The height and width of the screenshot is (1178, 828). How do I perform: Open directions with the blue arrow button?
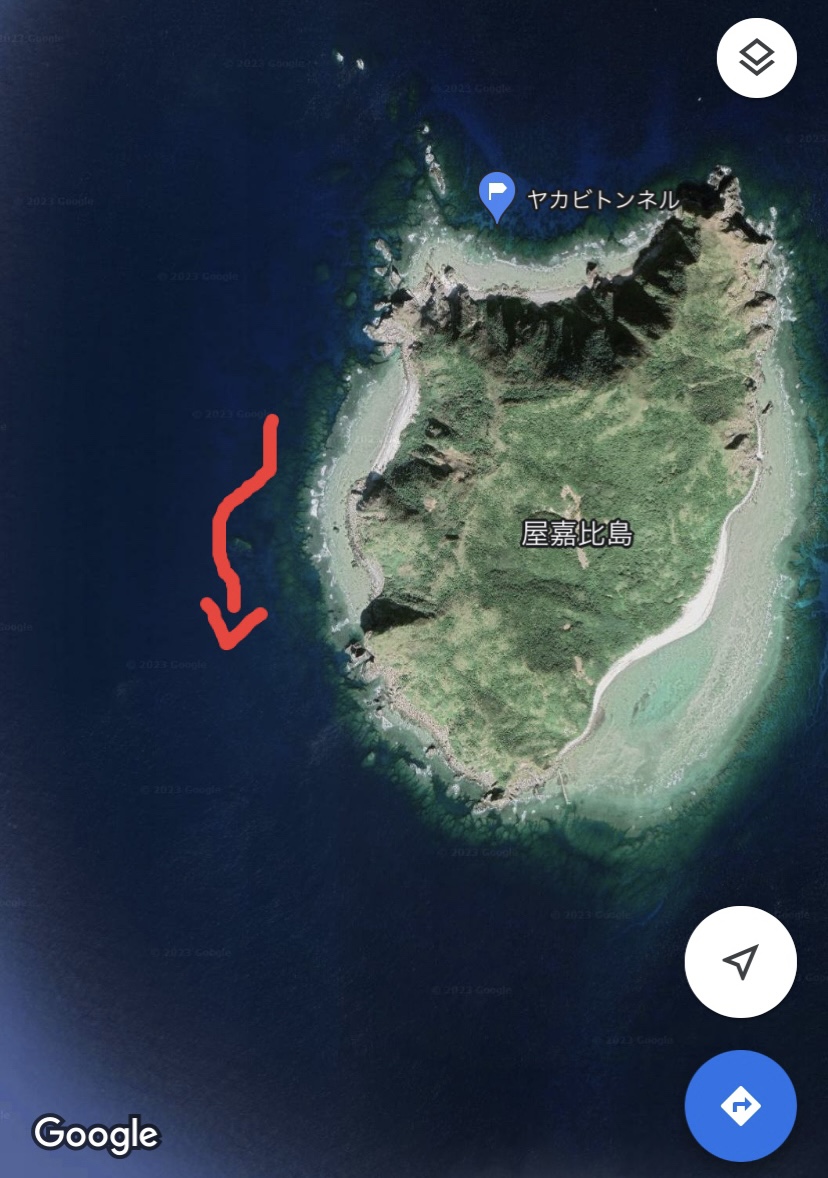tap(740, 1106)
